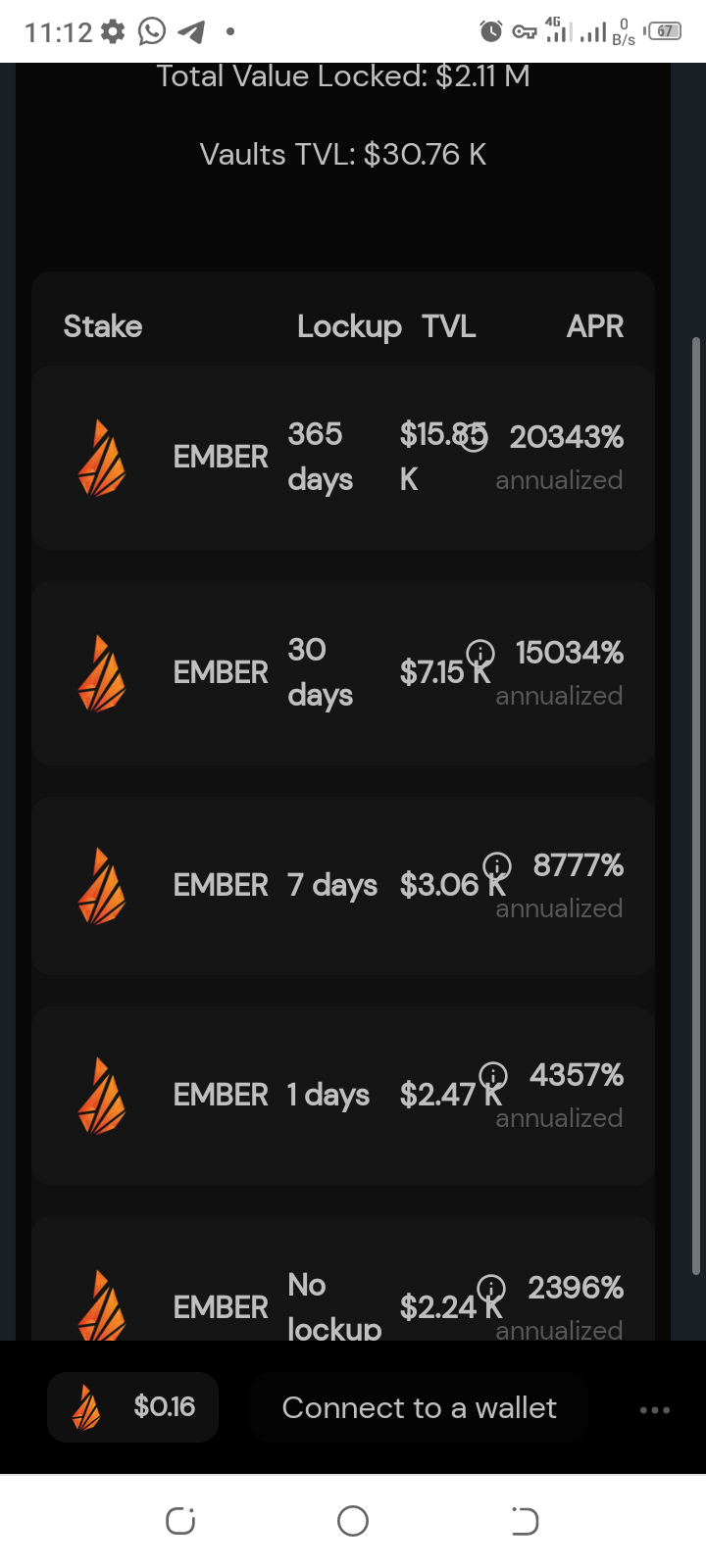Open the EMBER 30 days staking vault
The image size is (706, 1568).
343,673
